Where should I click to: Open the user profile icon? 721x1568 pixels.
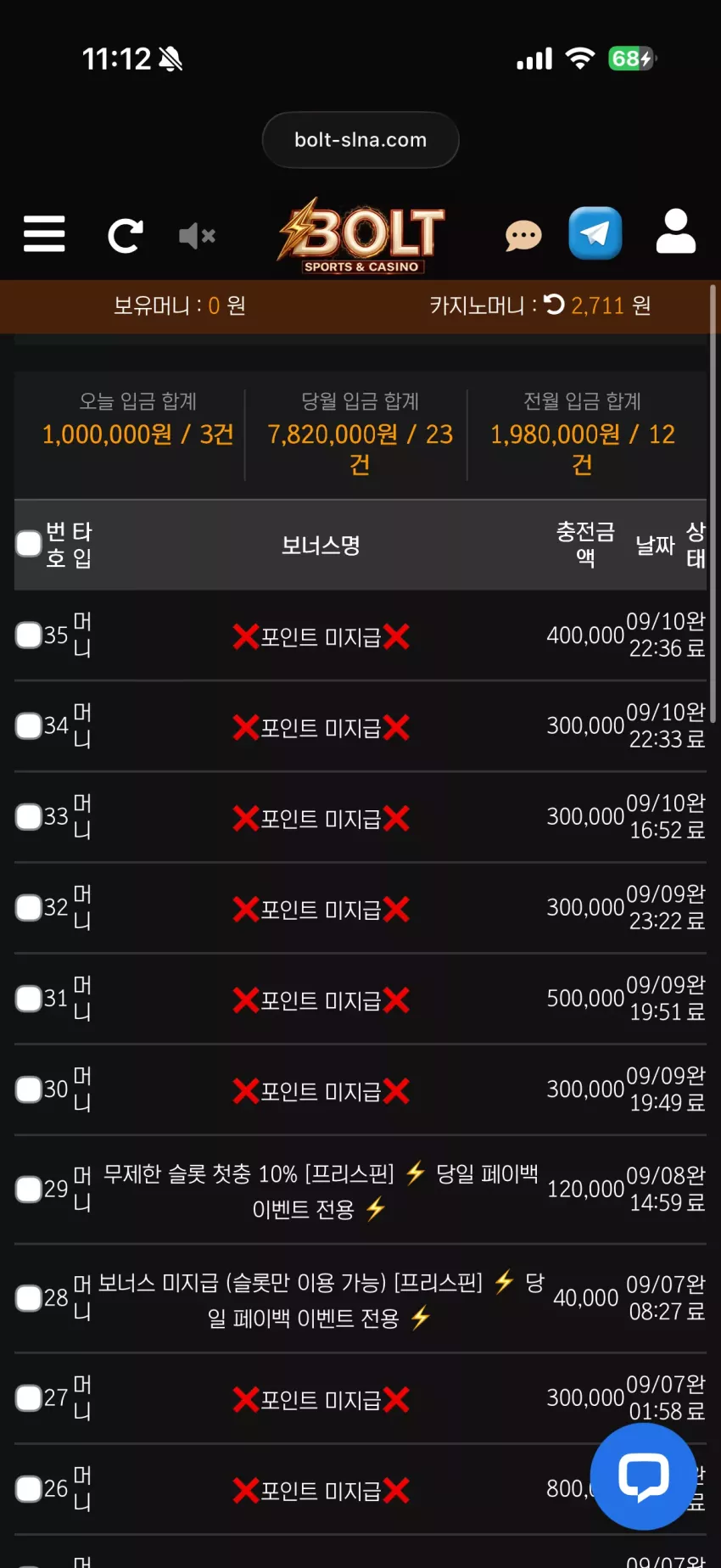(676, 232)
